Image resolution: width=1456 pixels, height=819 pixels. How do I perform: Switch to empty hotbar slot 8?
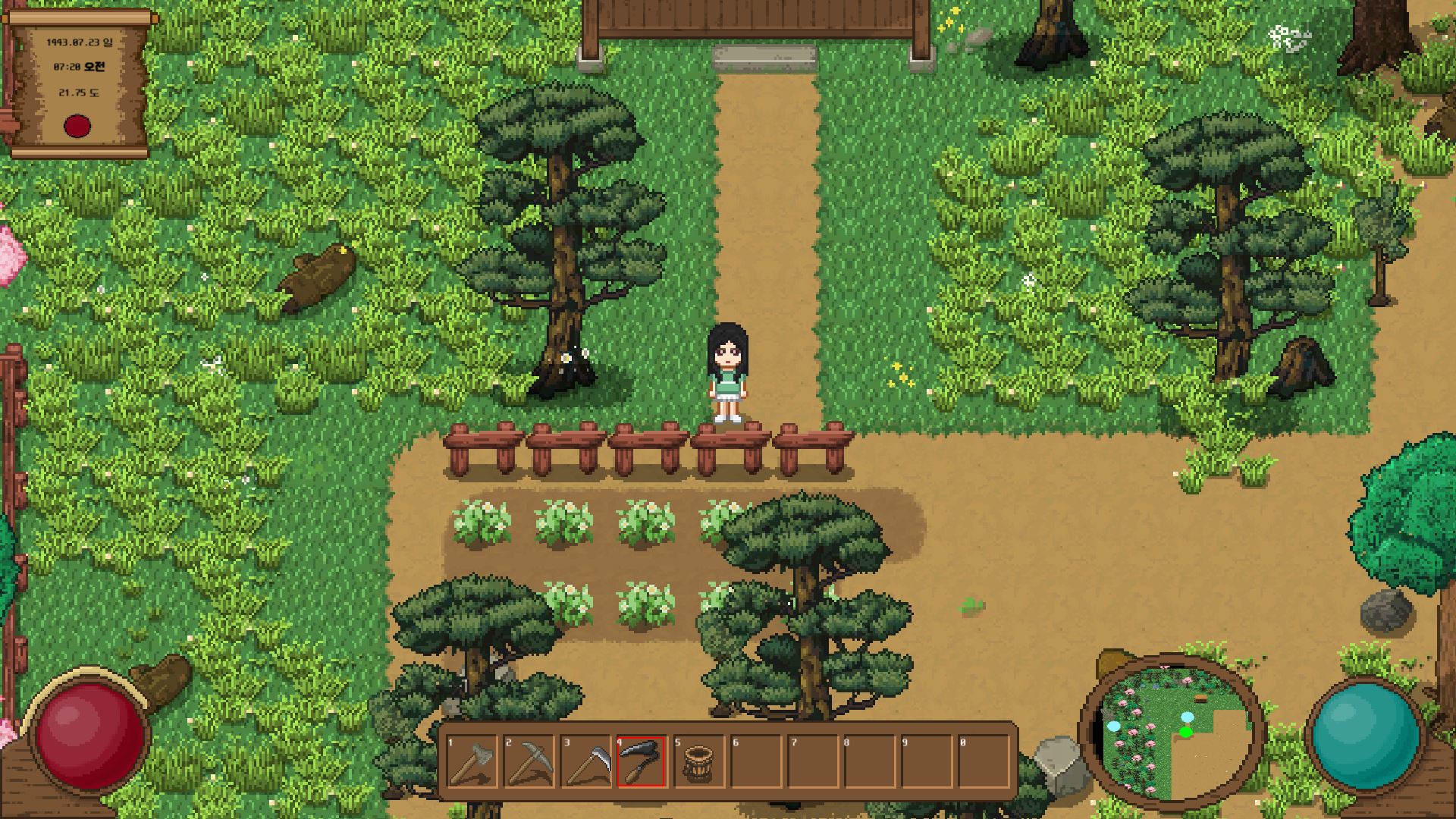tap(869, 761)
